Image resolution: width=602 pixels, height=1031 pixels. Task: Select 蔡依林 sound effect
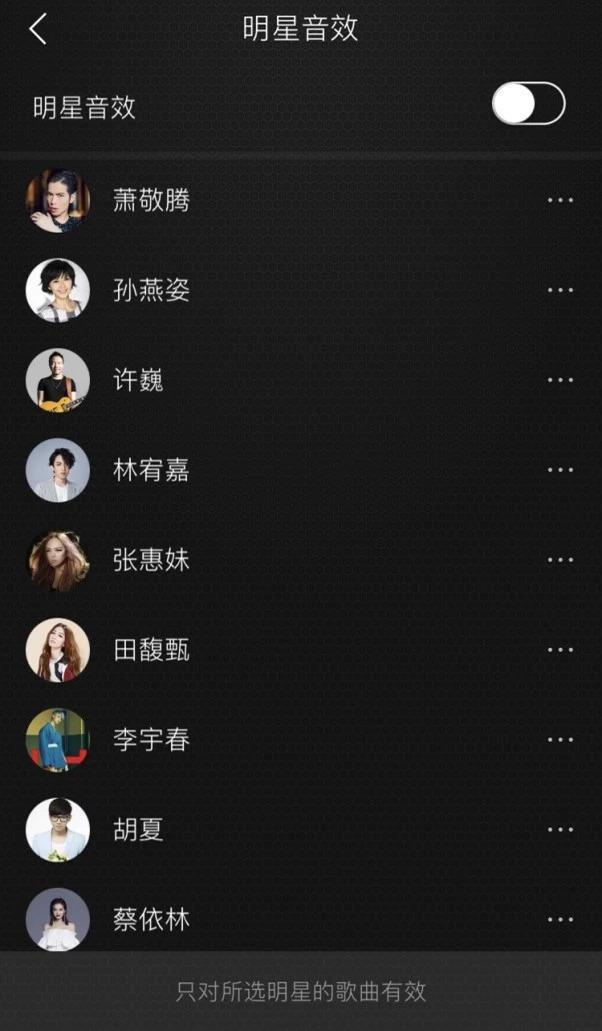pyautogui.click(x=152, y=920)
